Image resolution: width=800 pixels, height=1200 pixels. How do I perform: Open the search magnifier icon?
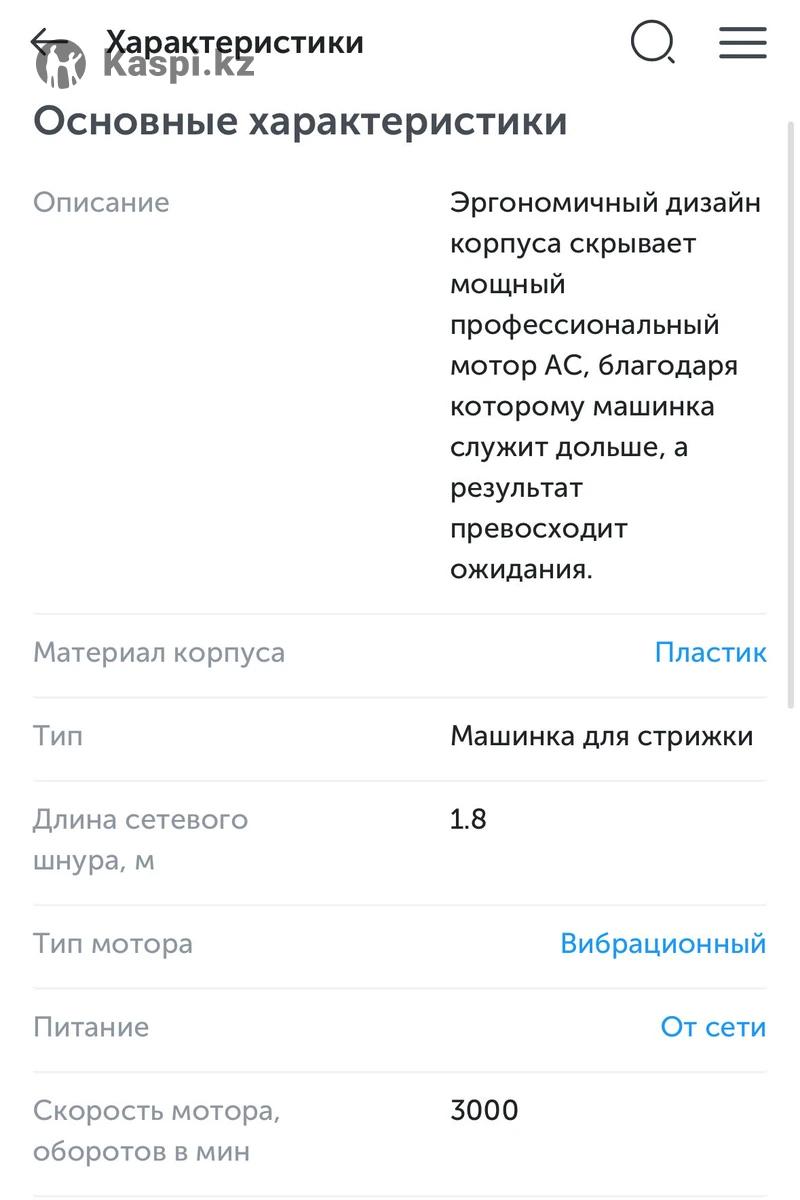tap(653, 43)
